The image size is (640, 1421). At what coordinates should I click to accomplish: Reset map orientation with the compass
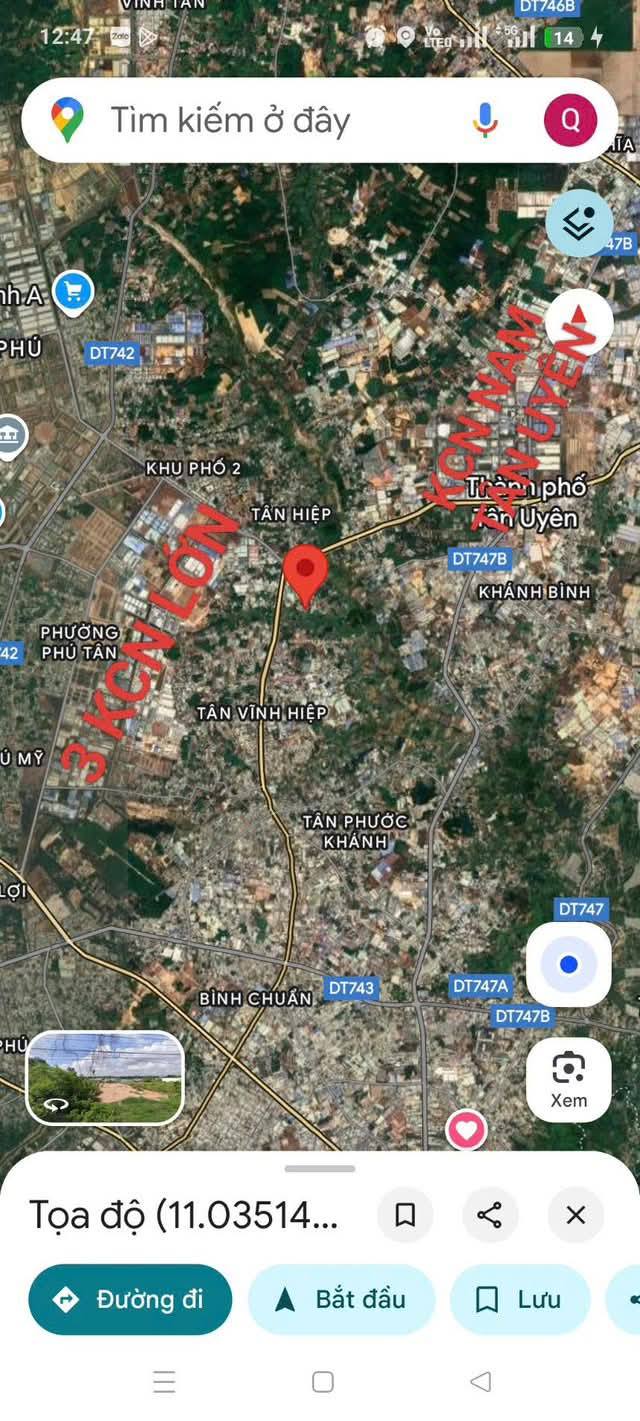(579, 324)
